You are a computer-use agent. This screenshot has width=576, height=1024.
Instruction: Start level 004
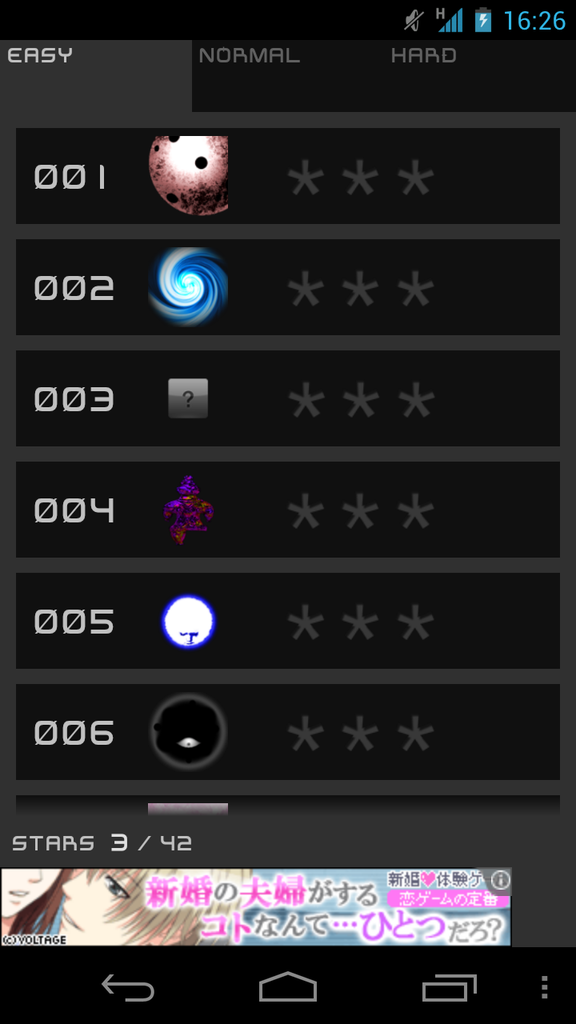click(288, 509)
